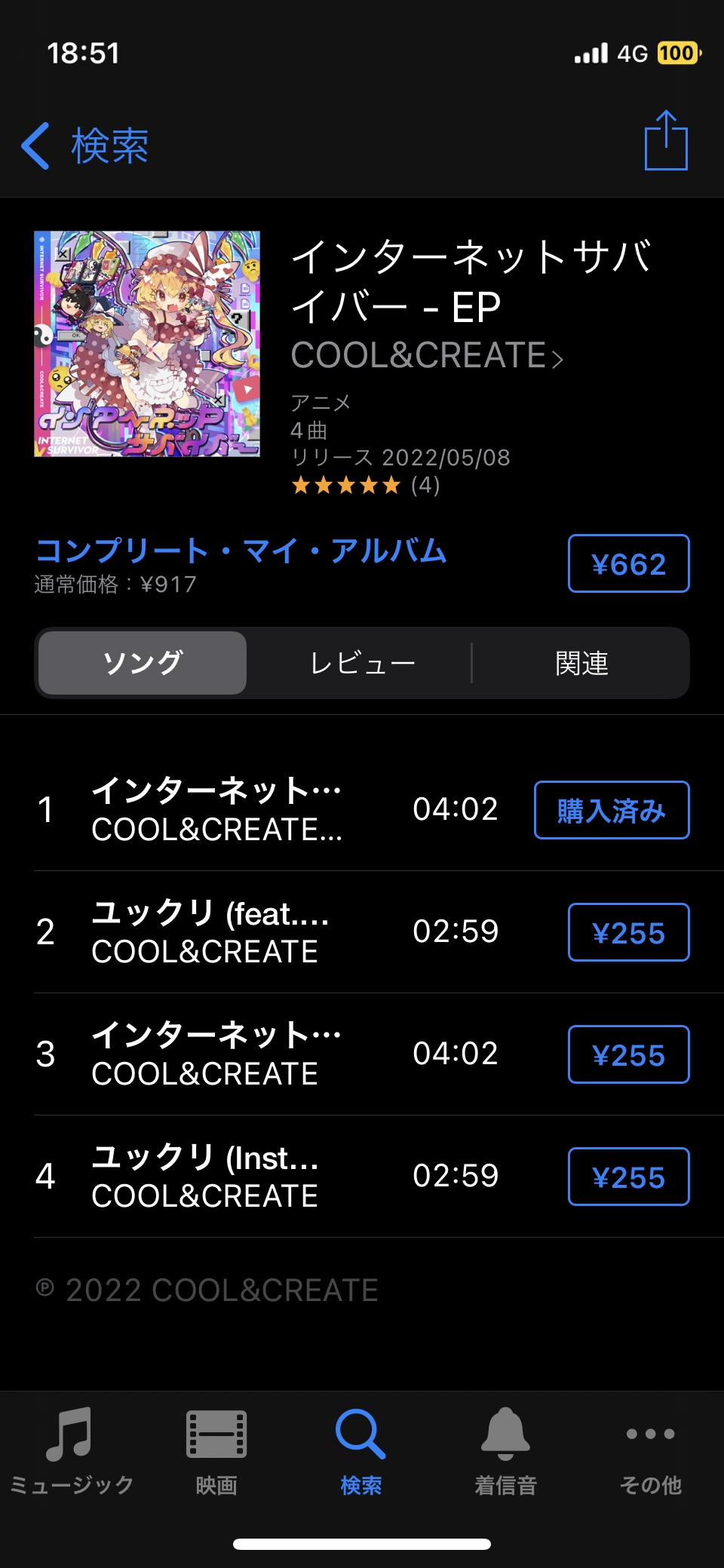Viewport: 724px width, 1568px height.
Task: Go back to 検索
Action: [x=84, y=146]
